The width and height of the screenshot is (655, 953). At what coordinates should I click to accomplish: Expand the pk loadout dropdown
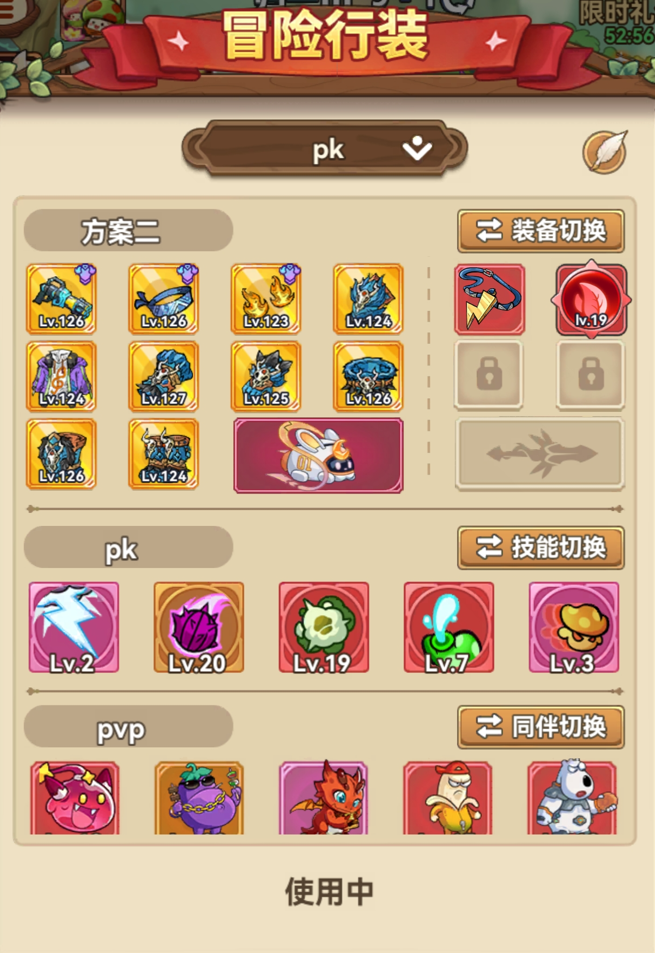(417, 150)
